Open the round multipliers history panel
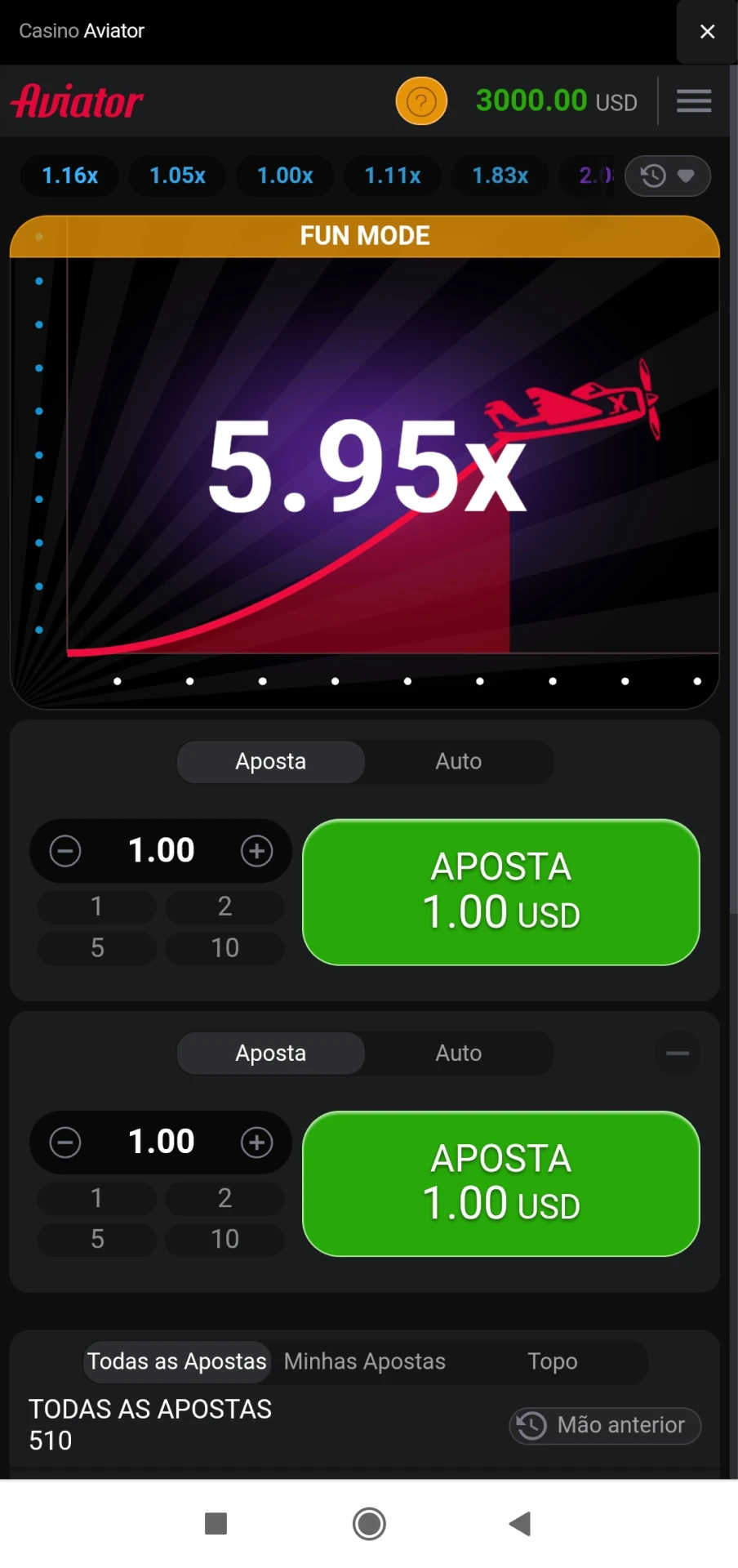 651,176
